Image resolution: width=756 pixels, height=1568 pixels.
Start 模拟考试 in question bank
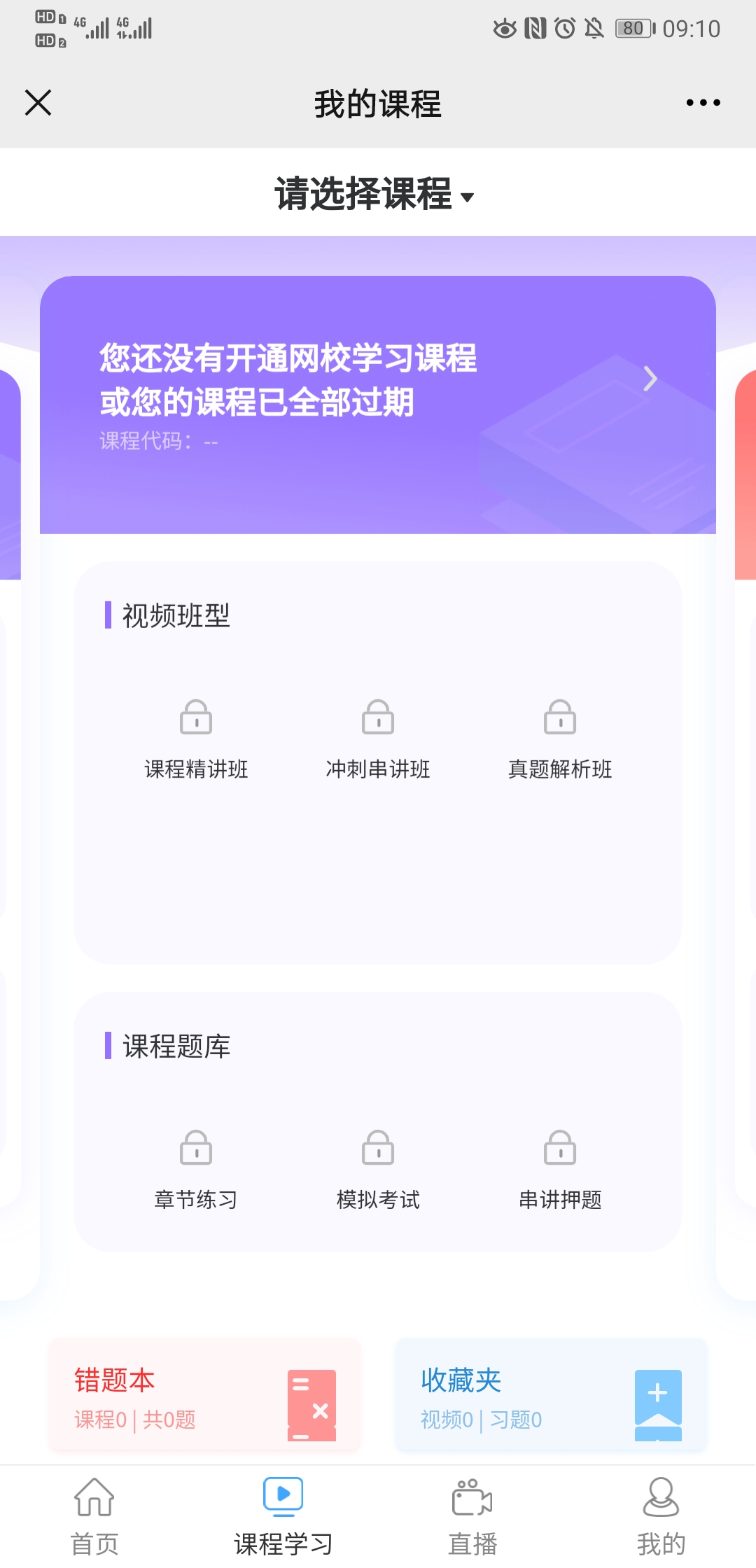coord(378,1169)
